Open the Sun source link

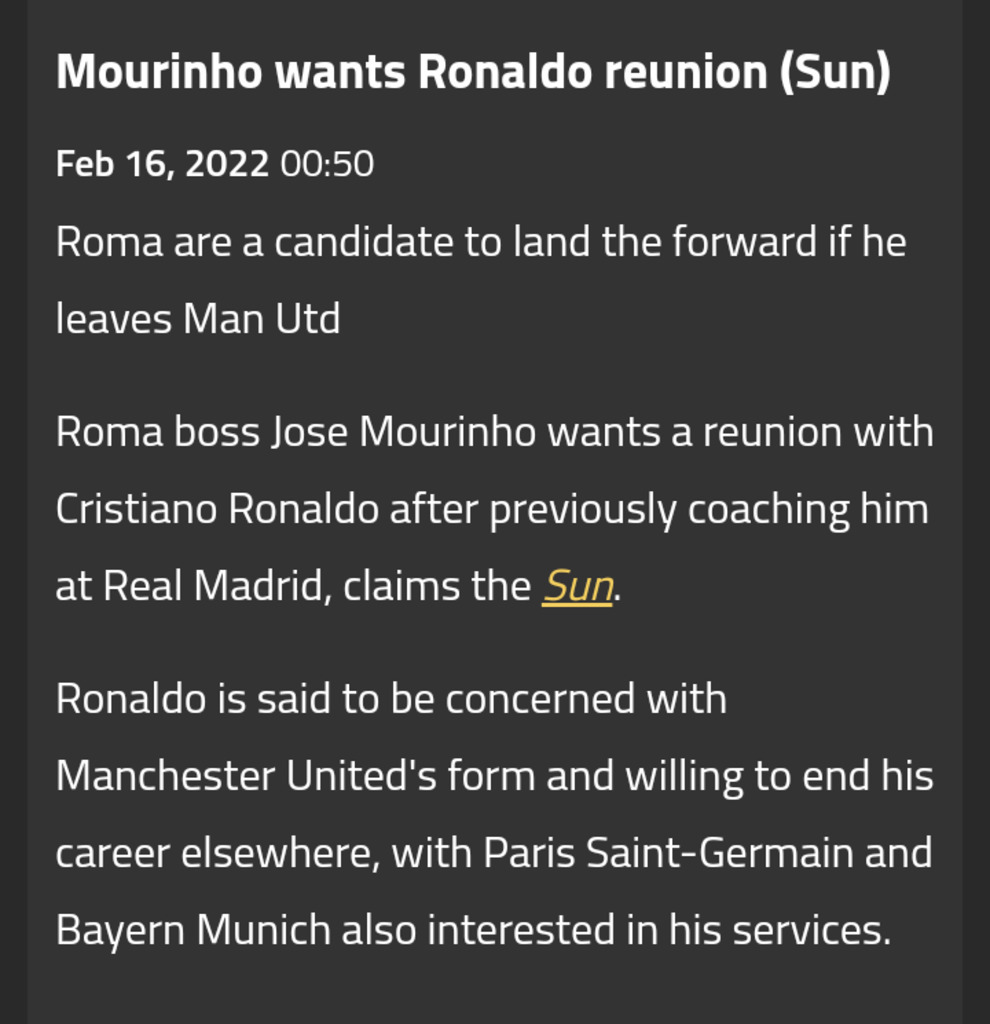click(x=577, y=586)
